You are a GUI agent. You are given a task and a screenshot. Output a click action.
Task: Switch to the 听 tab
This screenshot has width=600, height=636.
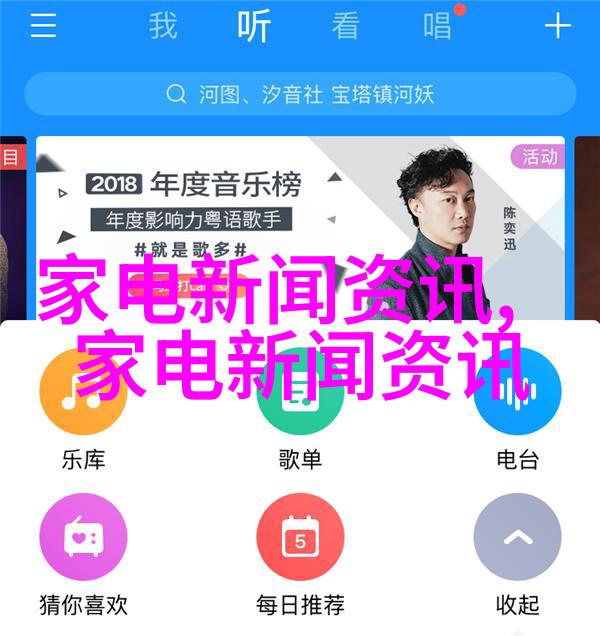click(x=254, y=26)
